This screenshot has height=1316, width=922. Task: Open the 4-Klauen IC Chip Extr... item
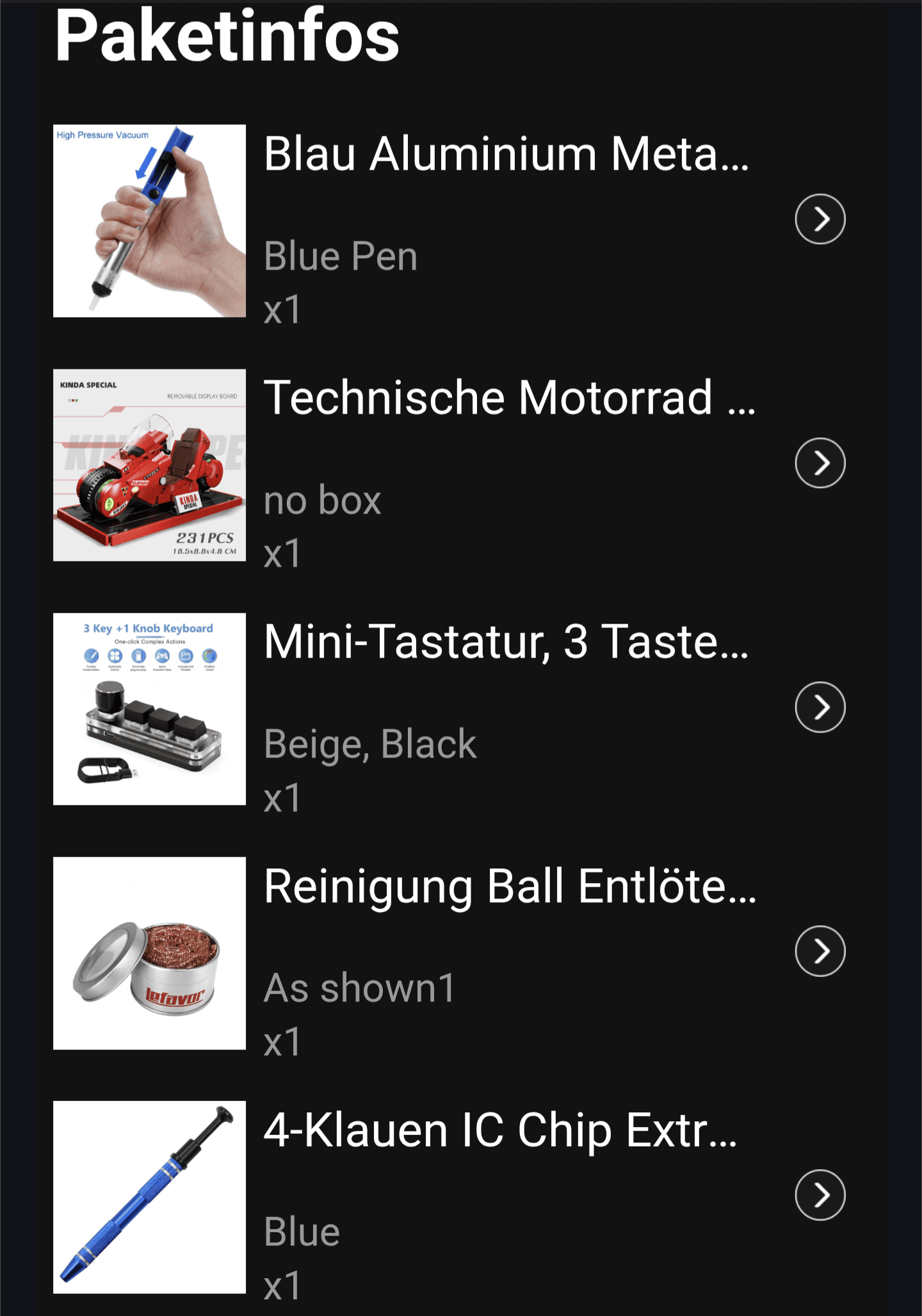tap(501, 1131)
